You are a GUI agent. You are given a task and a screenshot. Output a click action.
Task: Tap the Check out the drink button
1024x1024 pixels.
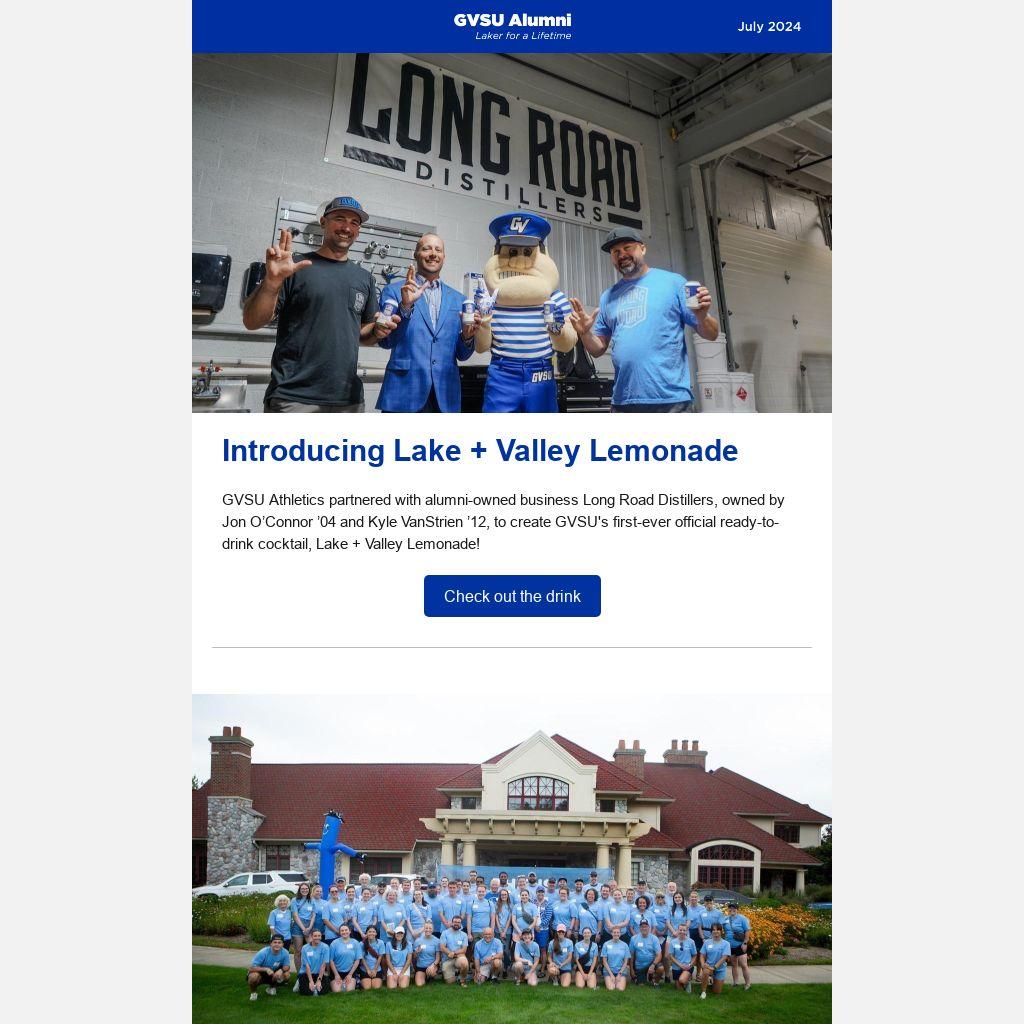click(512, 596)
